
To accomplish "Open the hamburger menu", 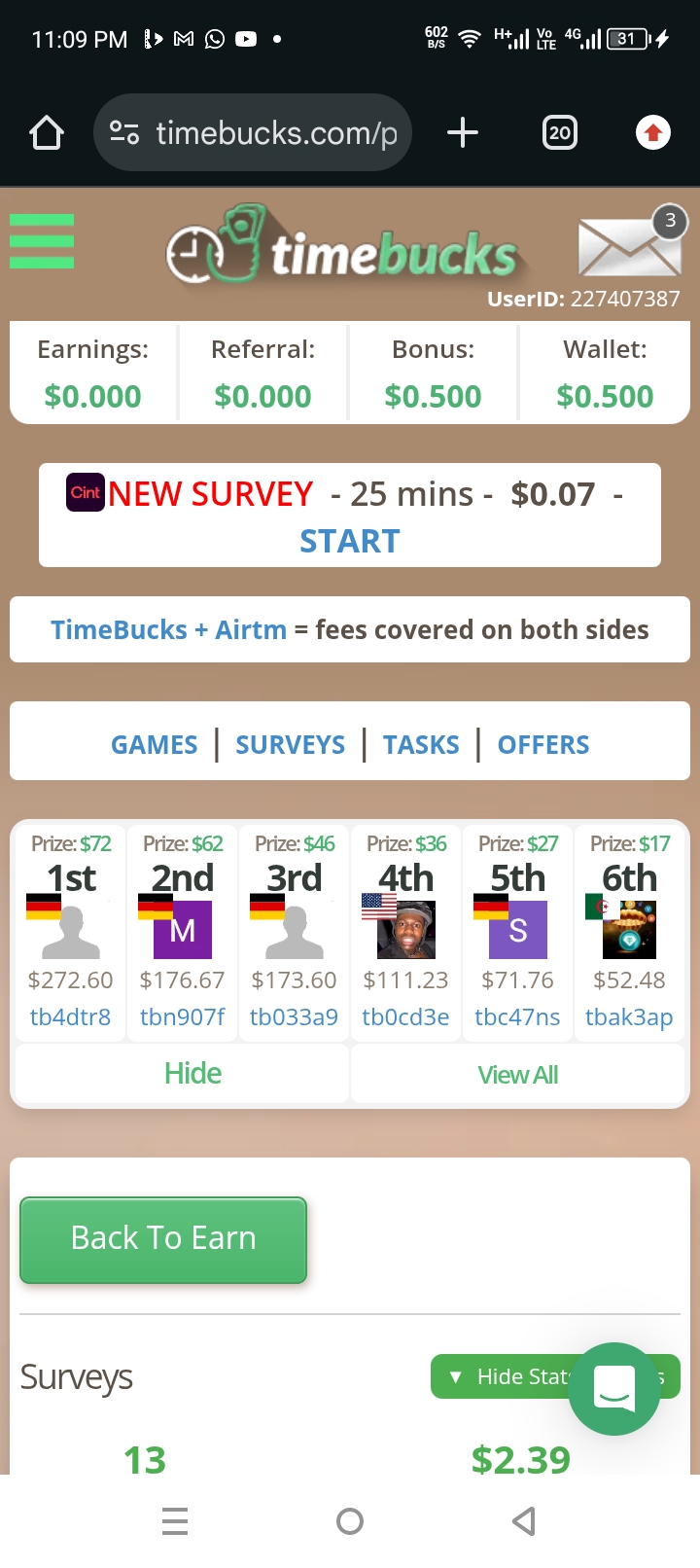I will pyautogui.click(x=42, y=241).
